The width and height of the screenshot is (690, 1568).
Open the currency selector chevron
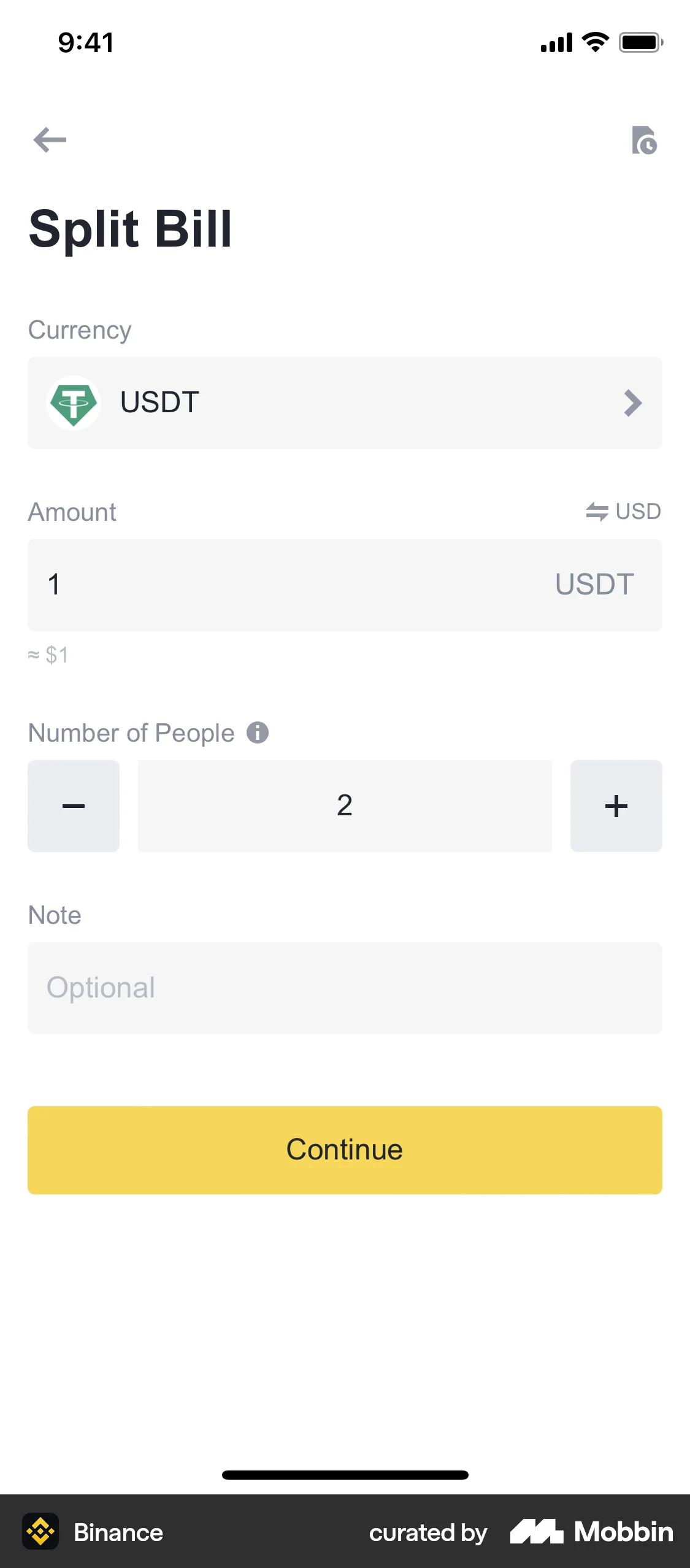point(633,402)
